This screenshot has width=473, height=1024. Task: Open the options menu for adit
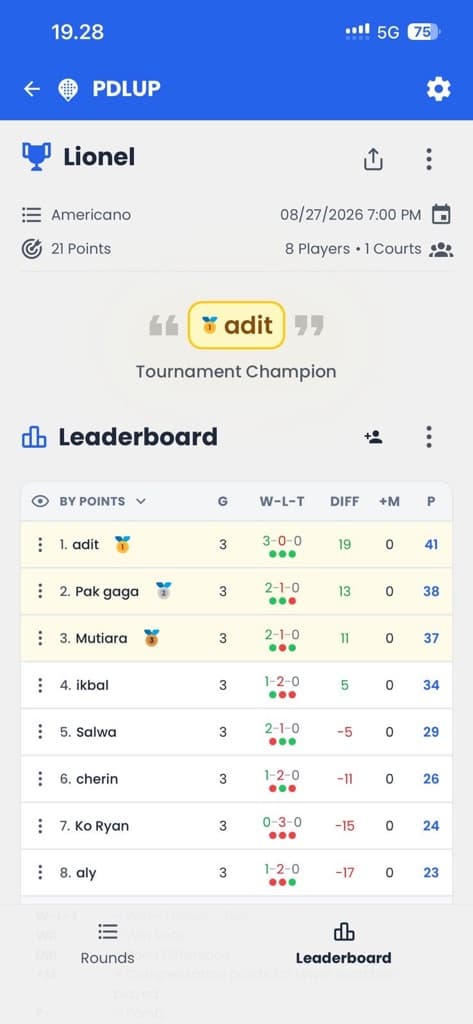coord(40,544)
